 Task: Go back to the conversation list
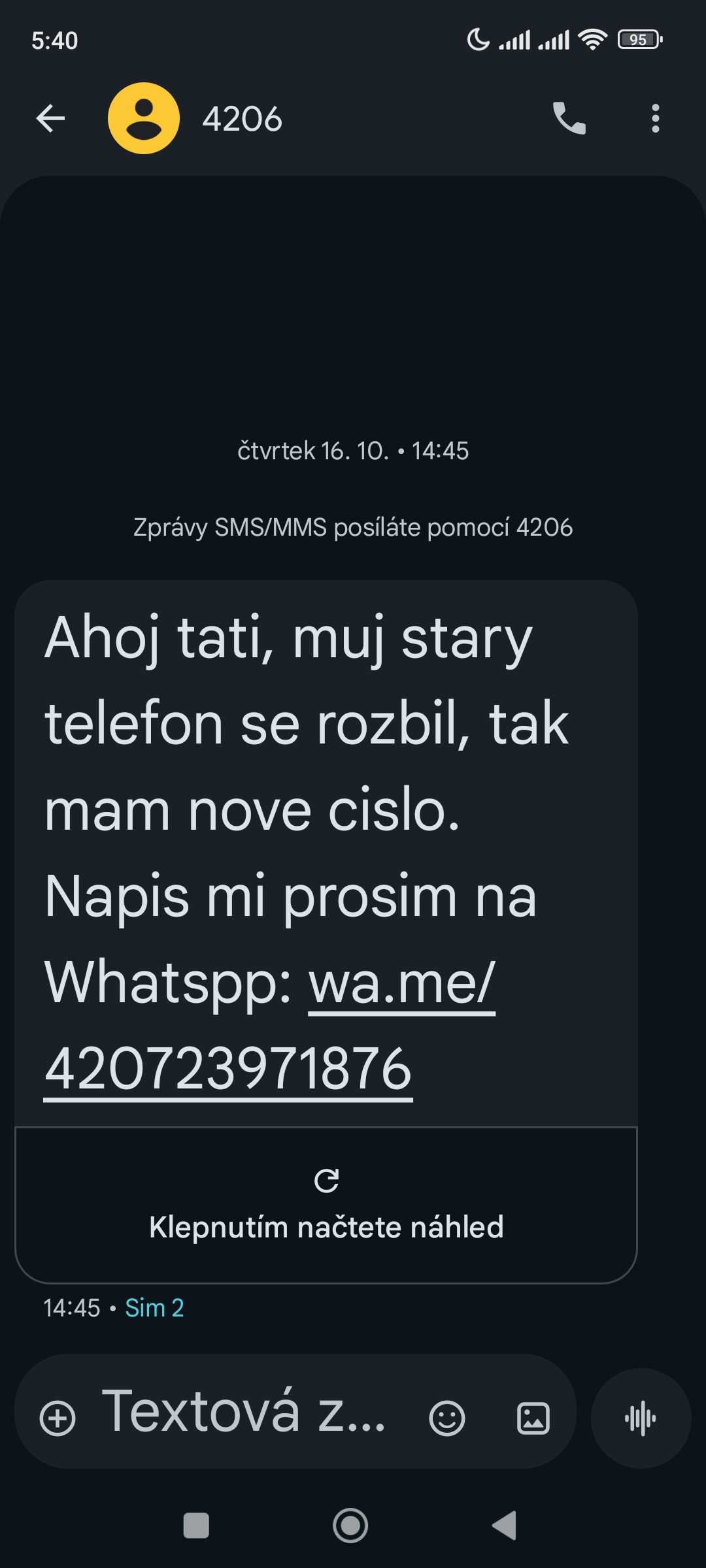click(x=50, y=118)
